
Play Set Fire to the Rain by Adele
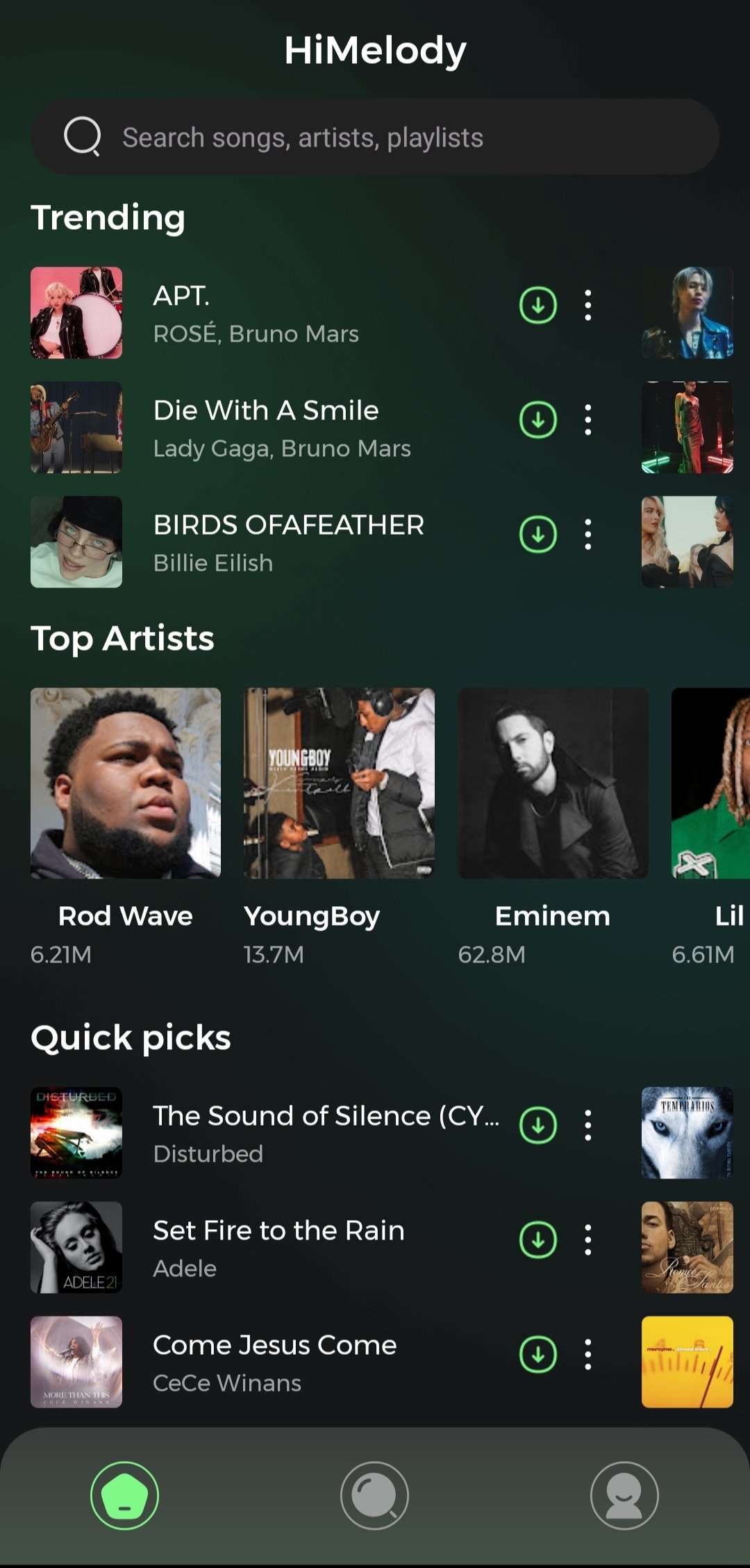(x=278, y=1247)
